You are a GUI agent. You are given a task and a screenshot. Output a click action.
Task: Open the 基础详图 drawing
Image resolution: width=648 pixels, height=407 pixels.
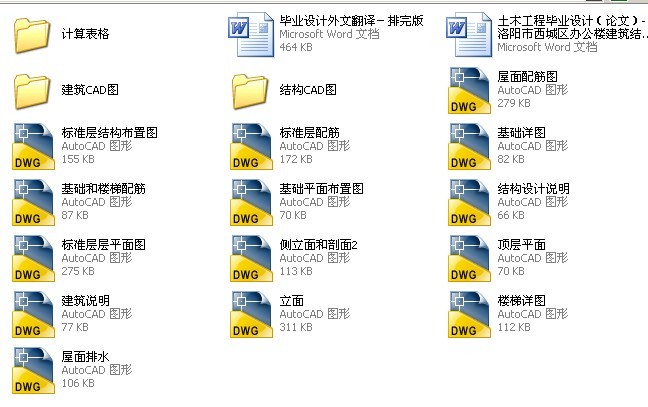tap(468, 146)
